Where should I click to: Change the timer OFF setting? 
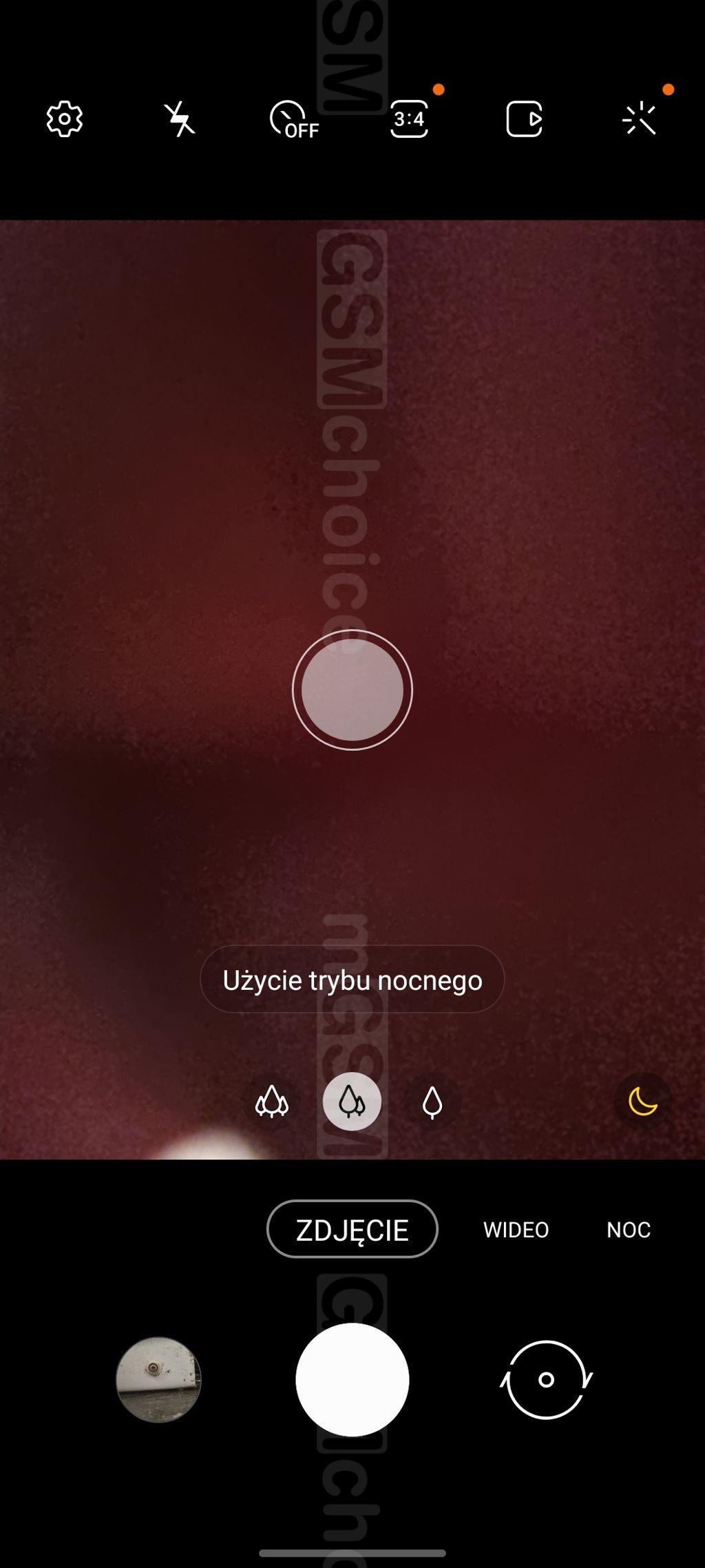pos(294,120)
